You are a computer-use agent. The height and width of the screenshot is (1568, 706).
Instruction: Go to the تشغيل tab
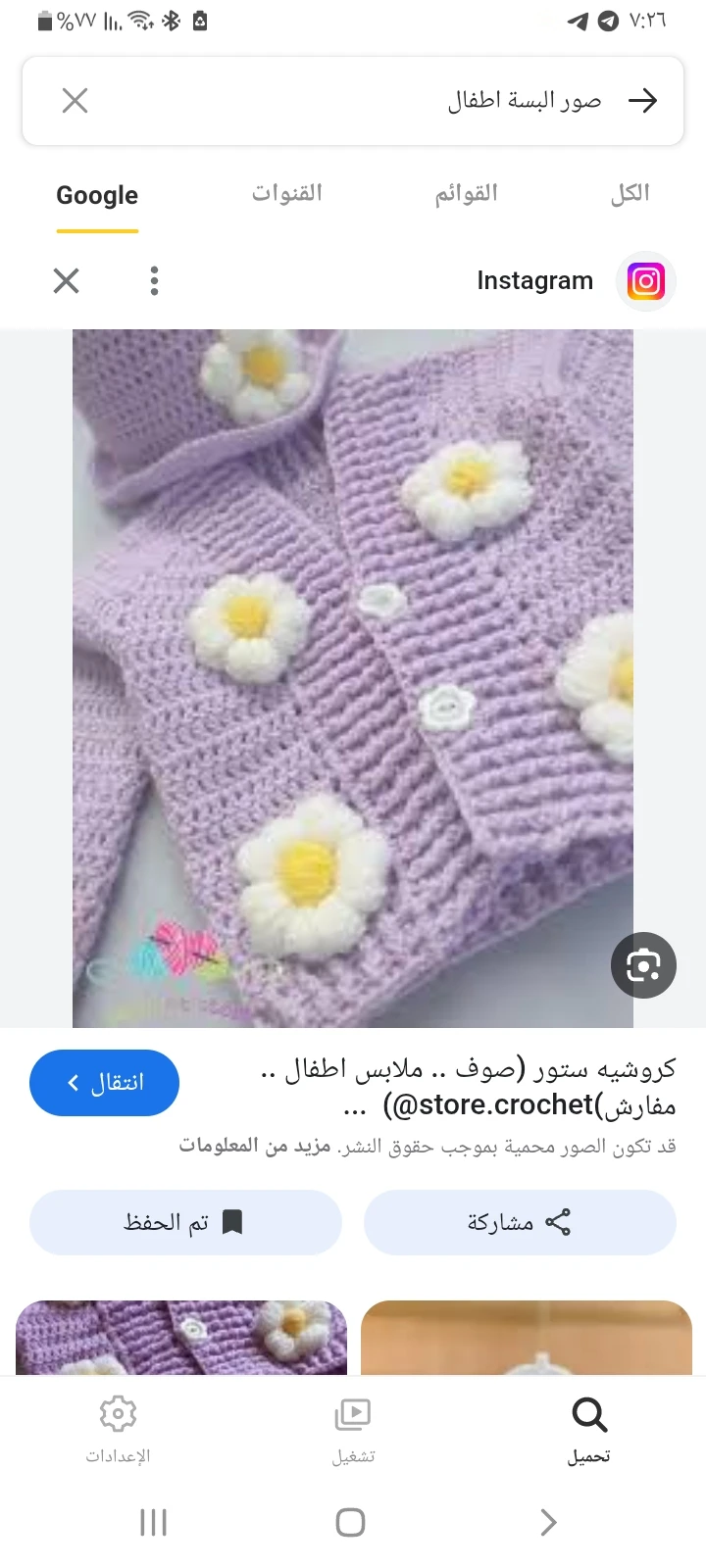pyautogui.click(x=353, y=1430)
